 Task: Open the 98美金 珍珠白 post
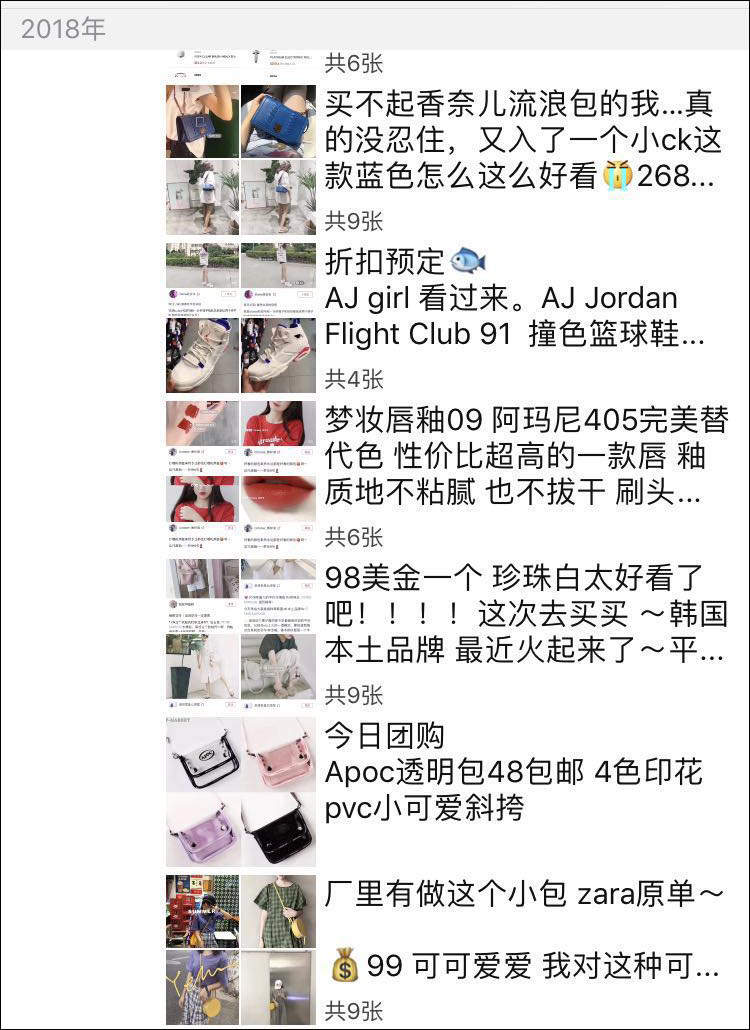(x=526, y=613)
